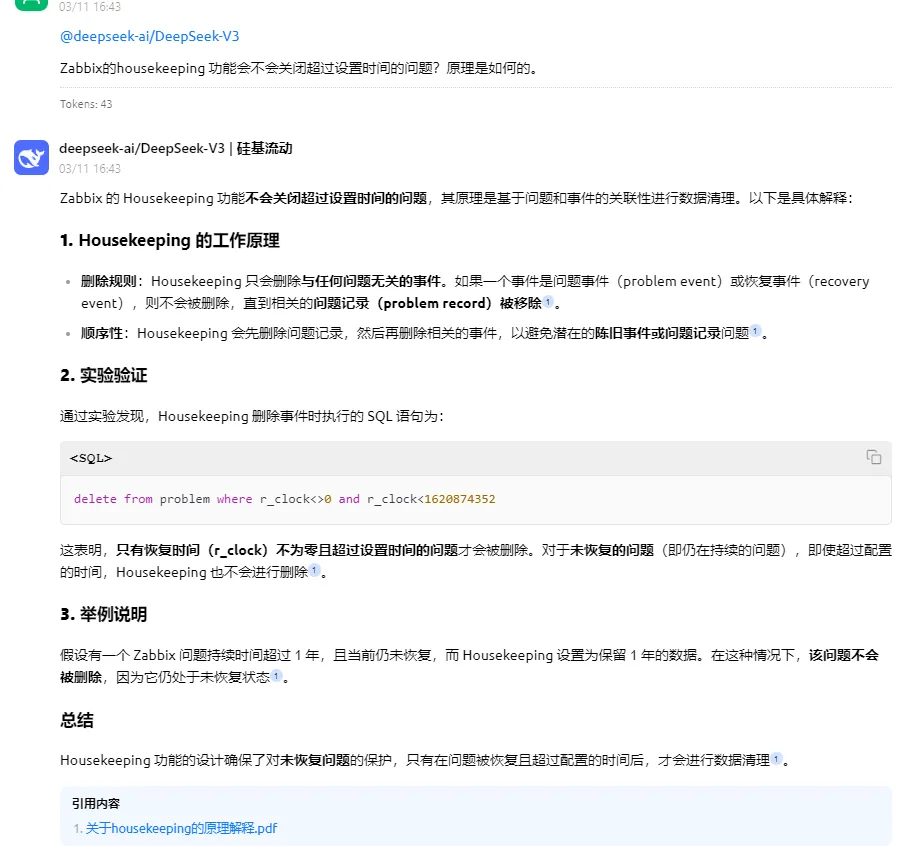Tap the DeepSeek model avatar
The height and width of the screenshot is (846, 902).
pos(32,158)
